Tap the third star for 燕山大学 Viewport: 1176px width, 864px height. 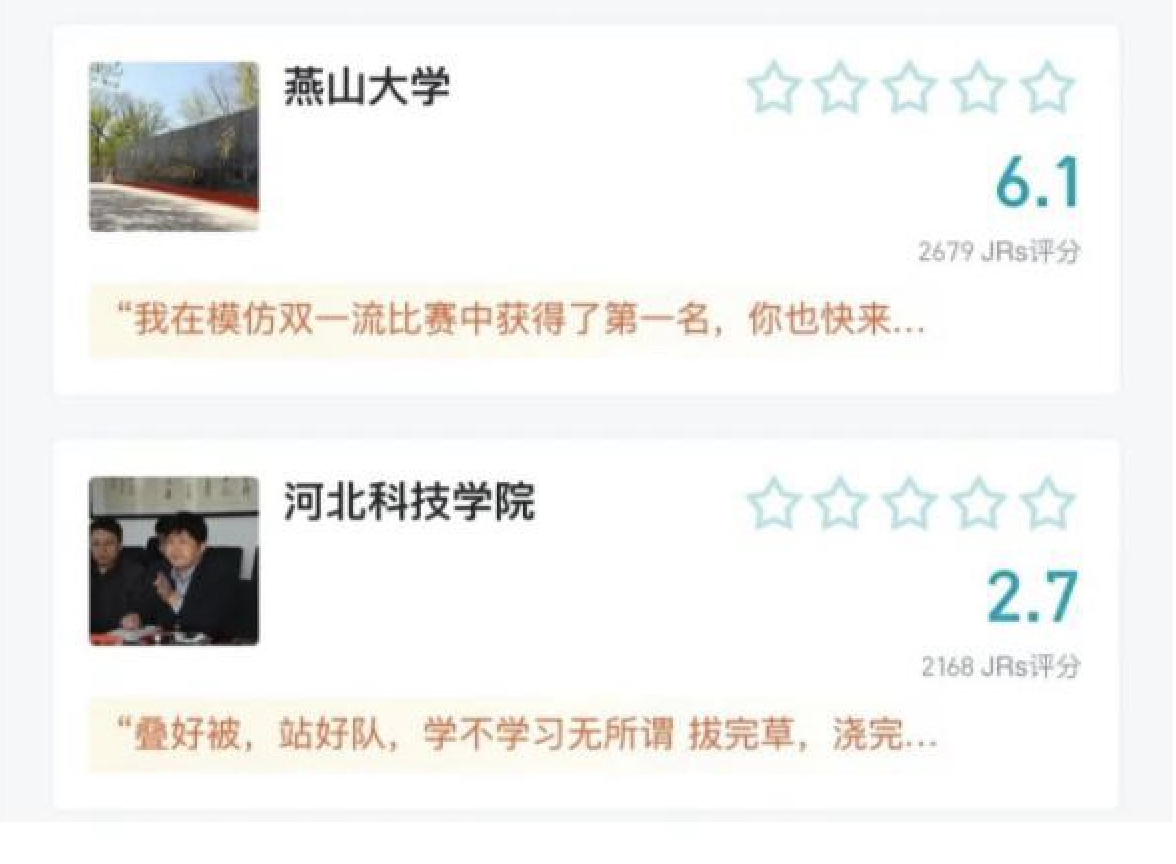(911, 88)
